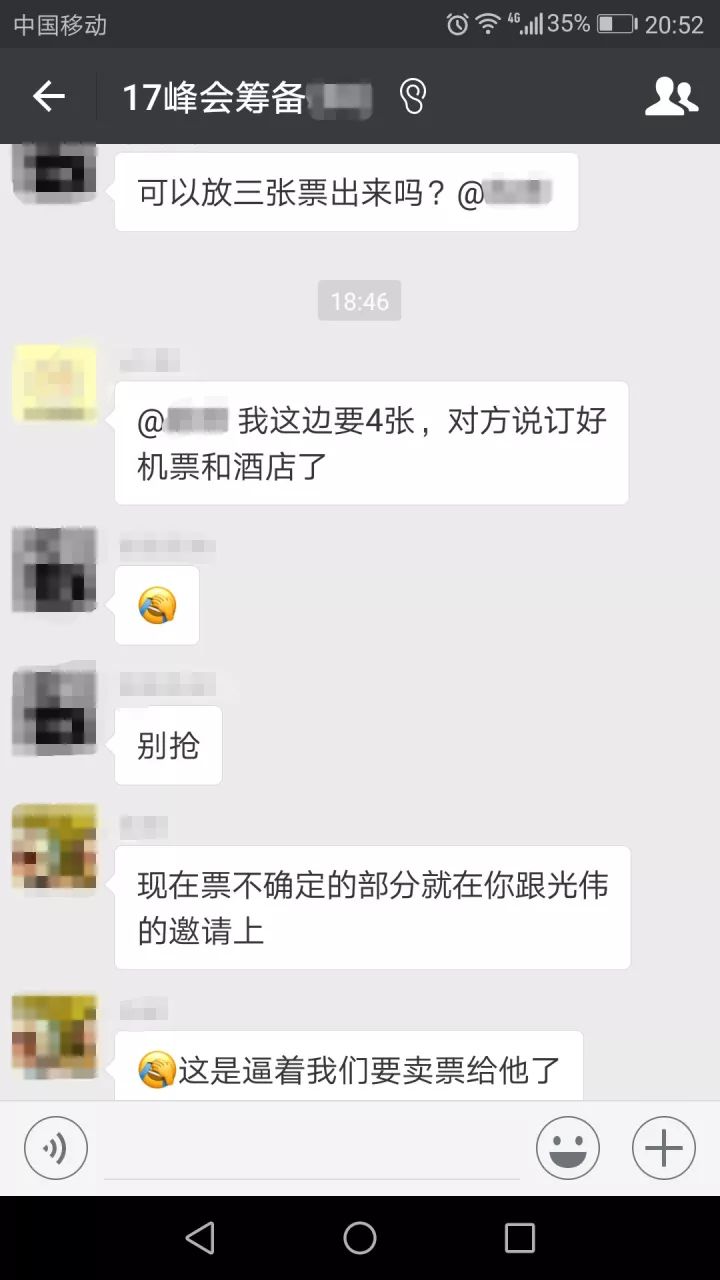Tap avatar of sender asking for 4张
The height and width of the screenshot is (1280, 720).
(54, 384)
